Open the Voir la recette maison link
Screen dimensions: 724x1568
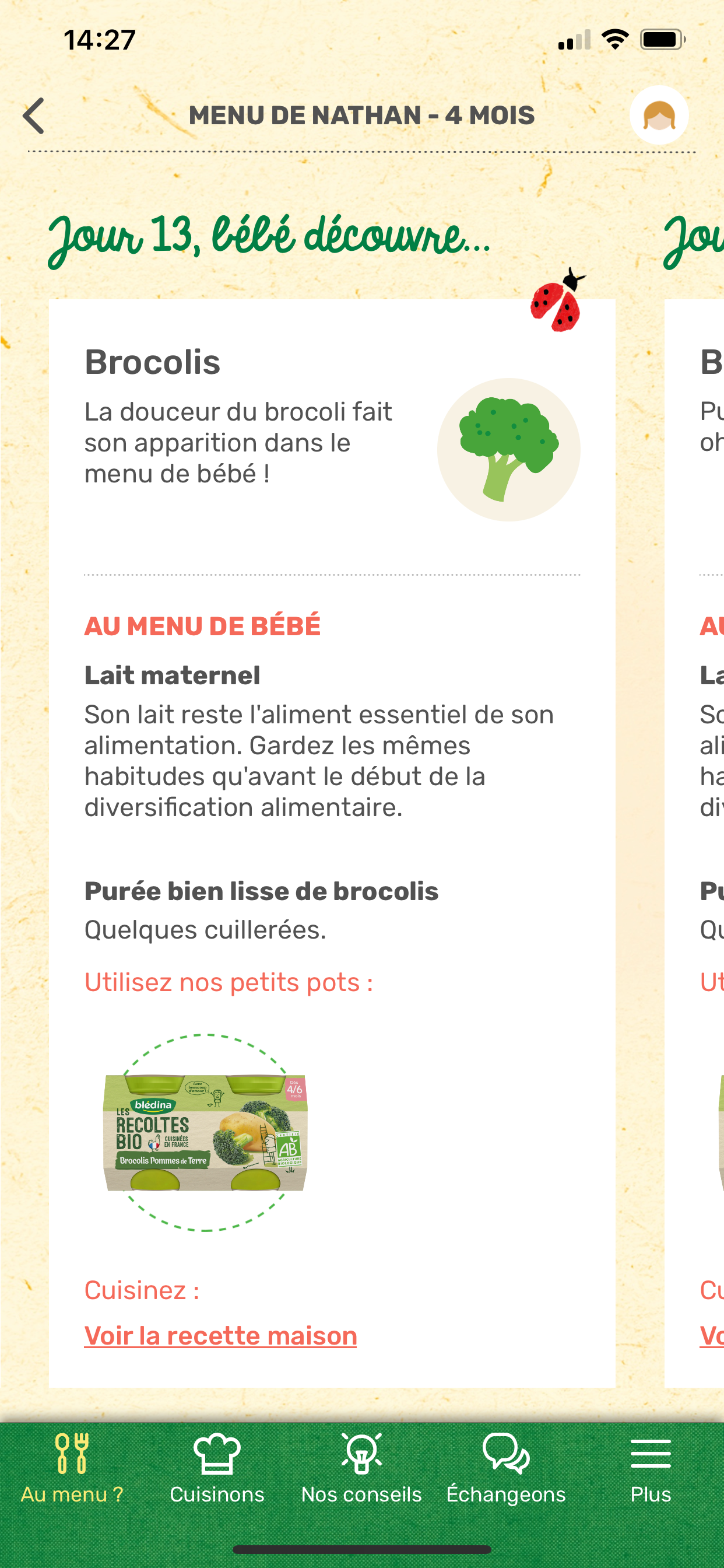(220, 1335)
